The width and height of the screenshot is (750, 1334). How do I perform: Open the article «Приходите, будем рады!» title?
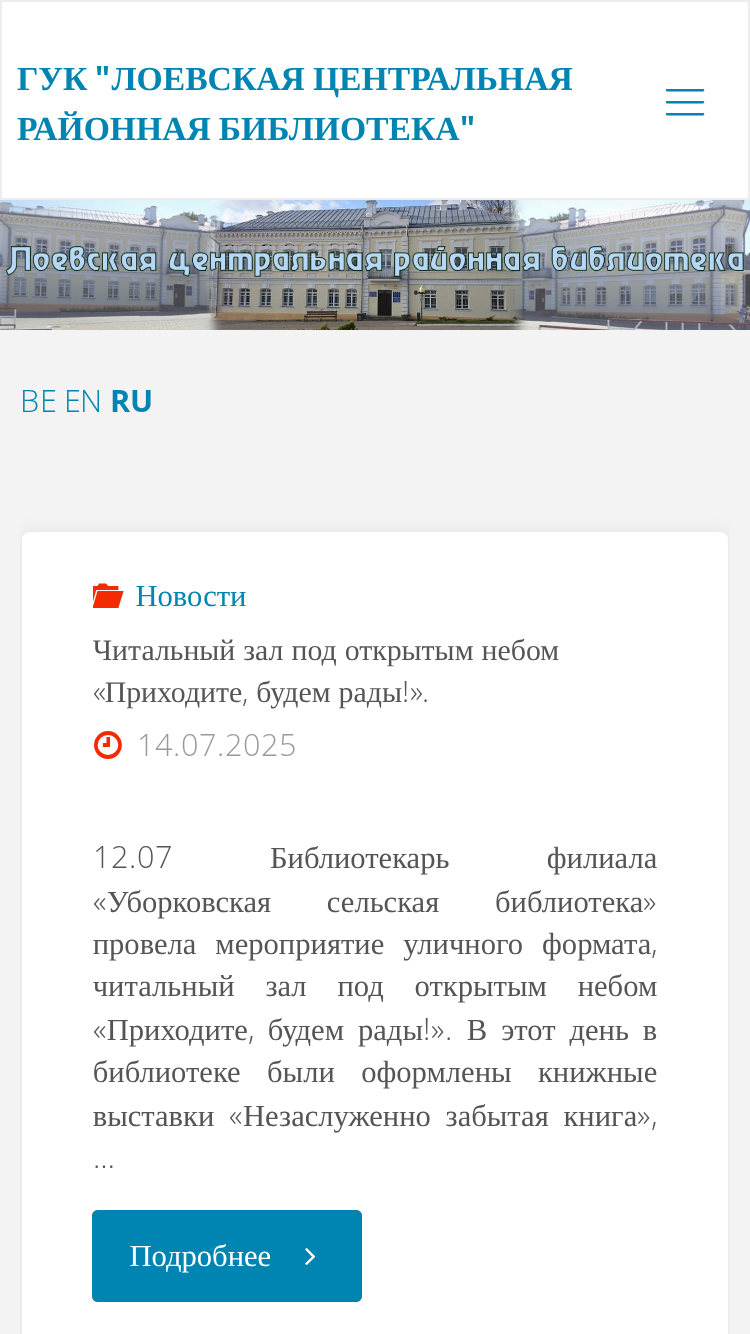[x=326, y=671]
